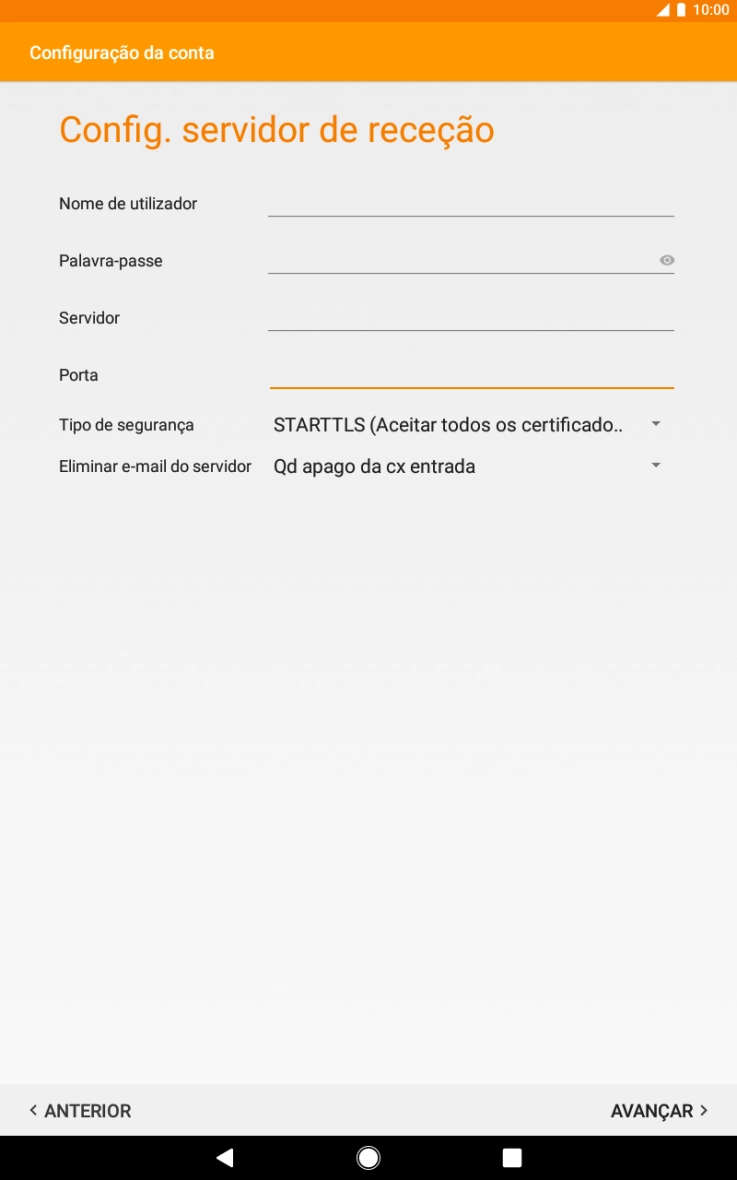The height and width of the screenshot is (1180, 737).
Task: Click inside the Porta input field
Action: [470, 375]
